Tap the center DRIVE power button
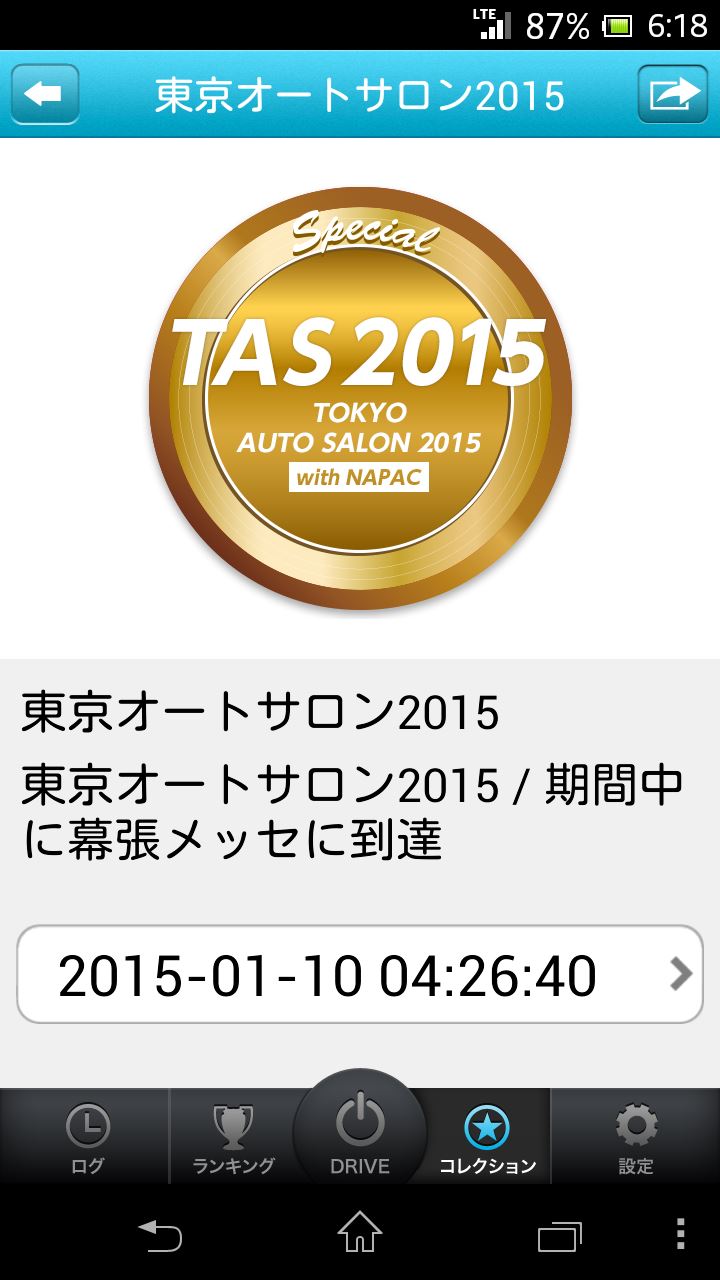 coord(360,1130)
